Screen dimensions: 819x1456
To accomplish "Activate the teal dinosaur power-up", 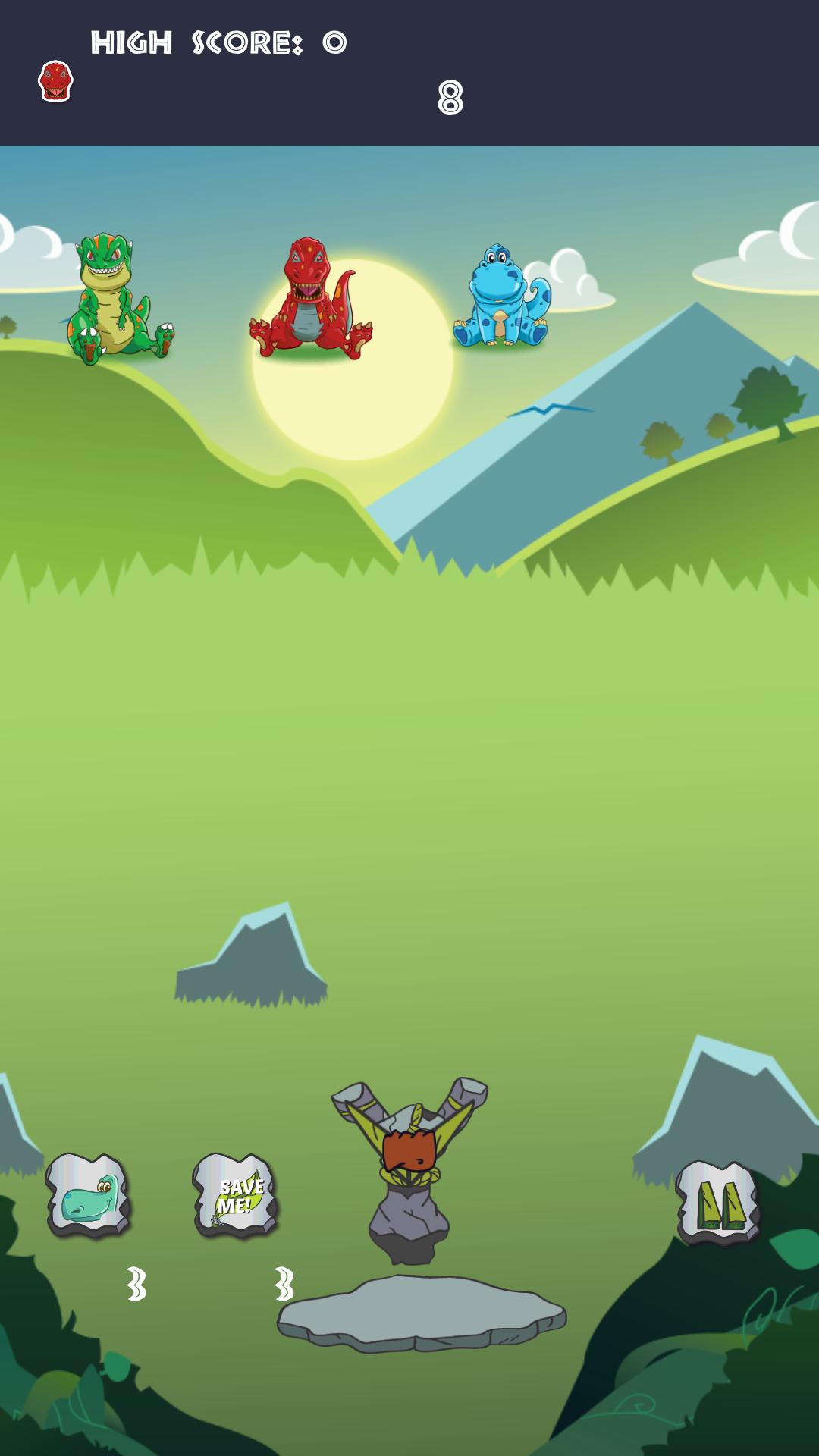I will click(89, 1196).
